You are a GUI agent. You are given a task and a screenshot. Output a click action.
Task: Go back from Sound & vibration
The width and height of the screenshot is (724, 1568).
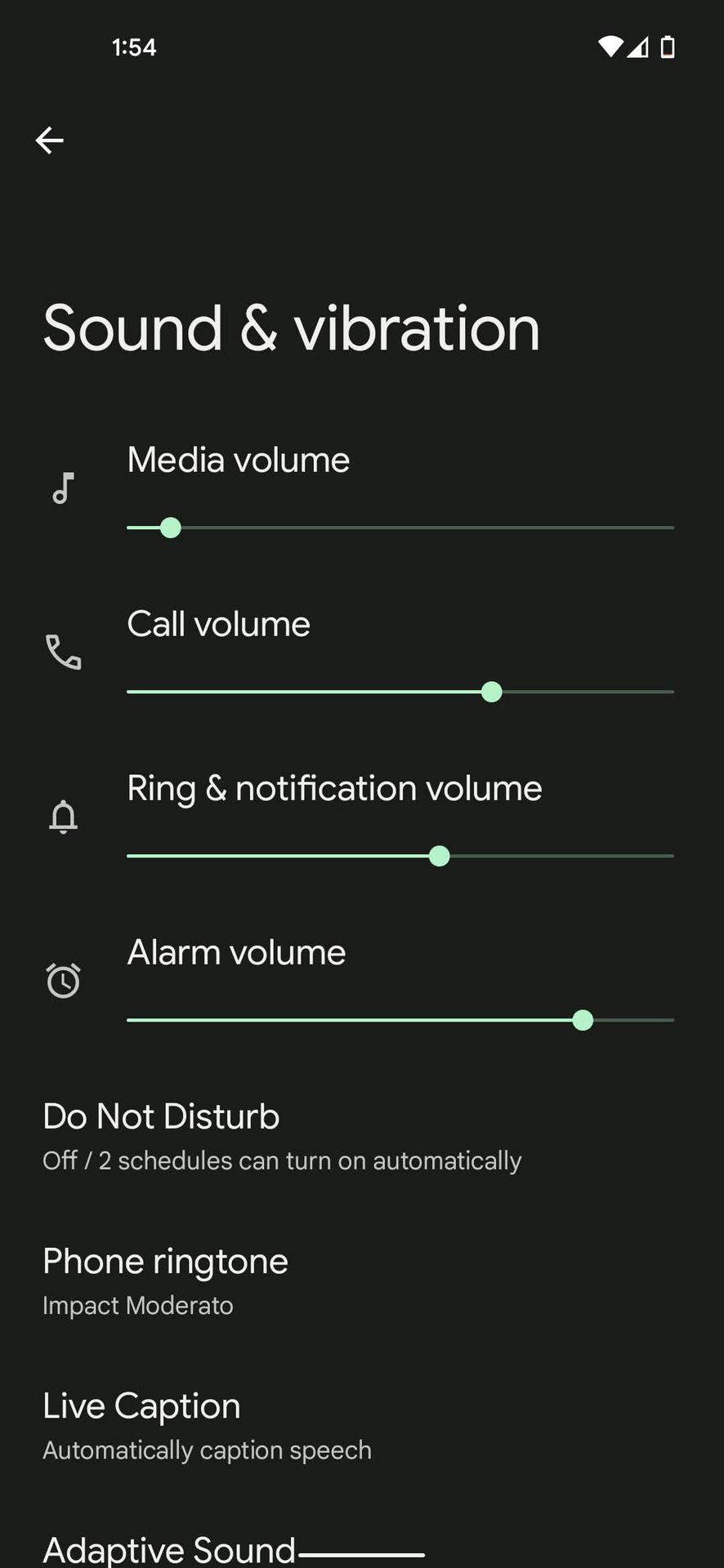coord(50,140)
